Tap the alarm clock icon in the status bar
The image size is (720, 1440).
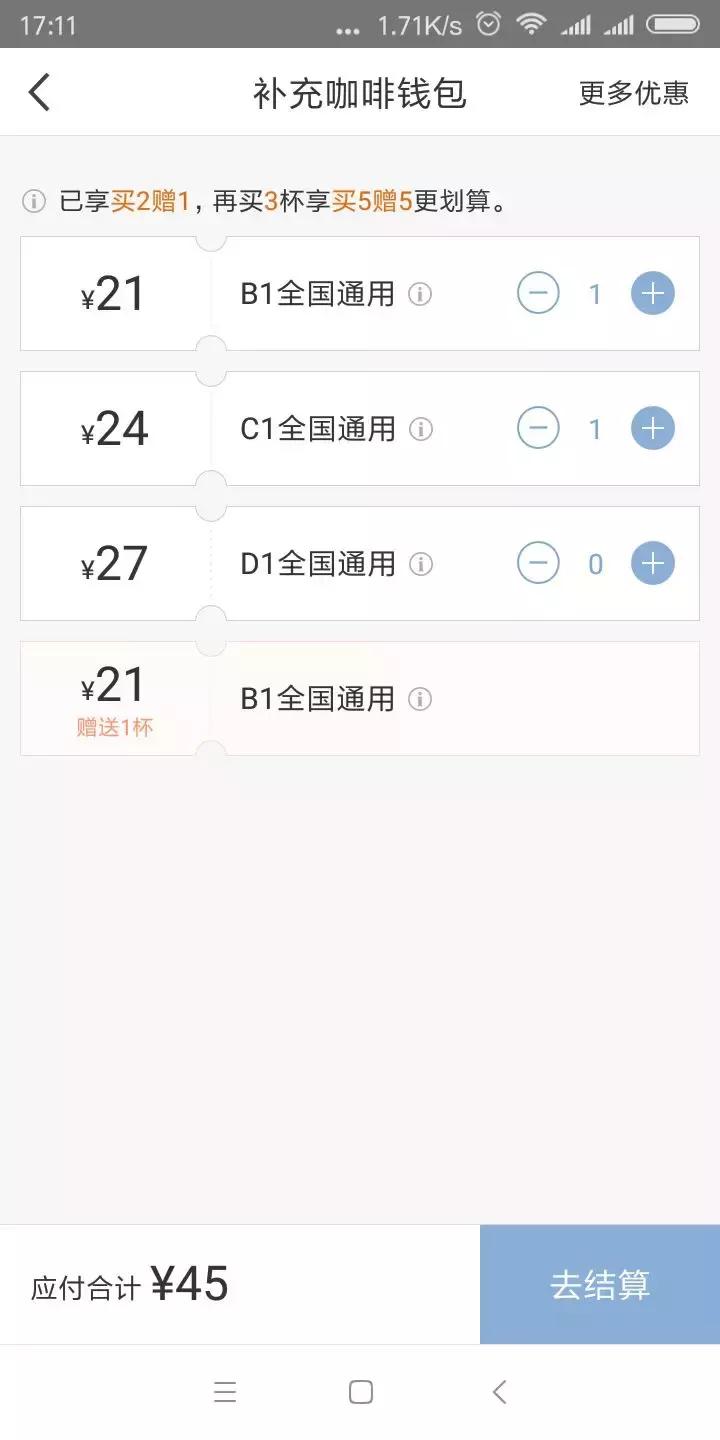click(487, 25)
